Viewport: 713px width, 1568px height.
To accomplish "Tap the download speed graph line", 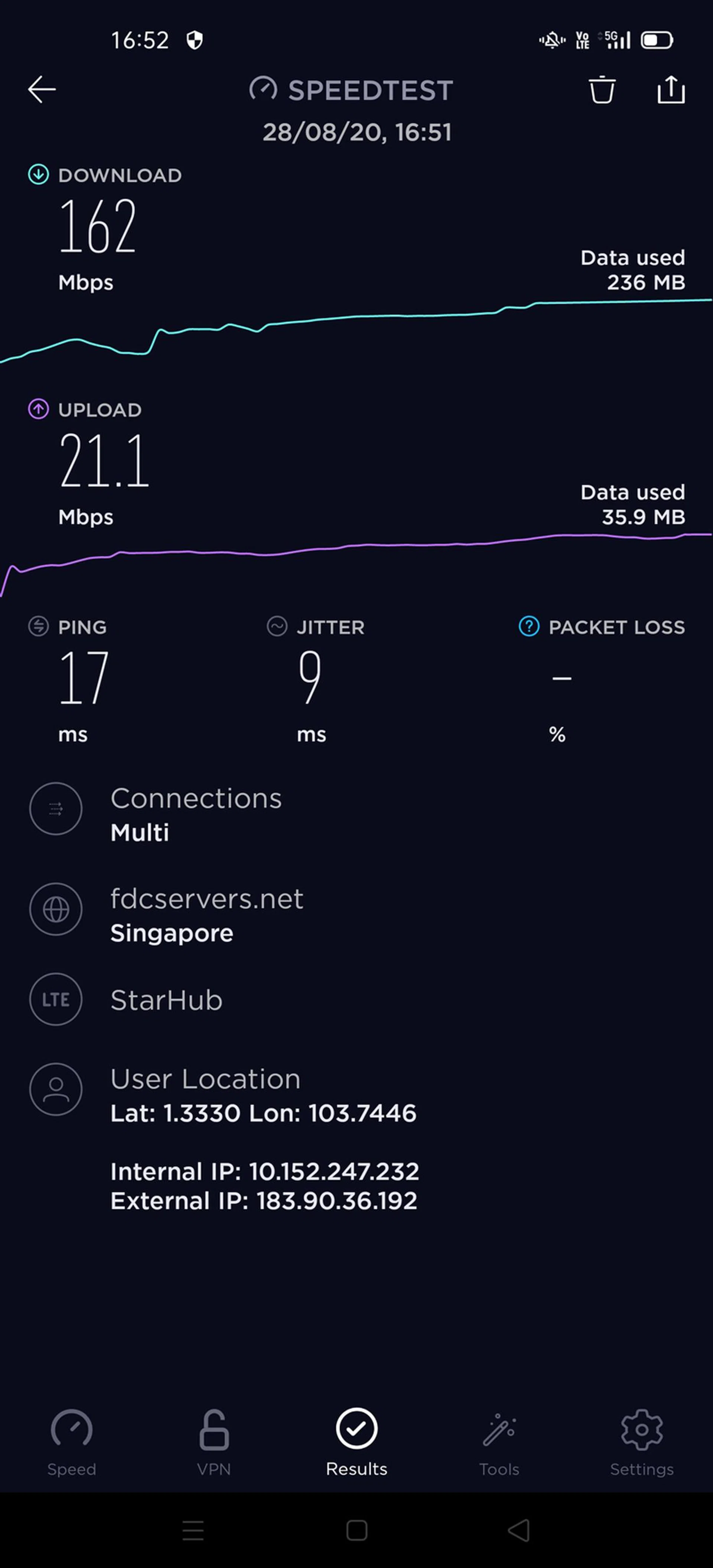I will [357, 317].
